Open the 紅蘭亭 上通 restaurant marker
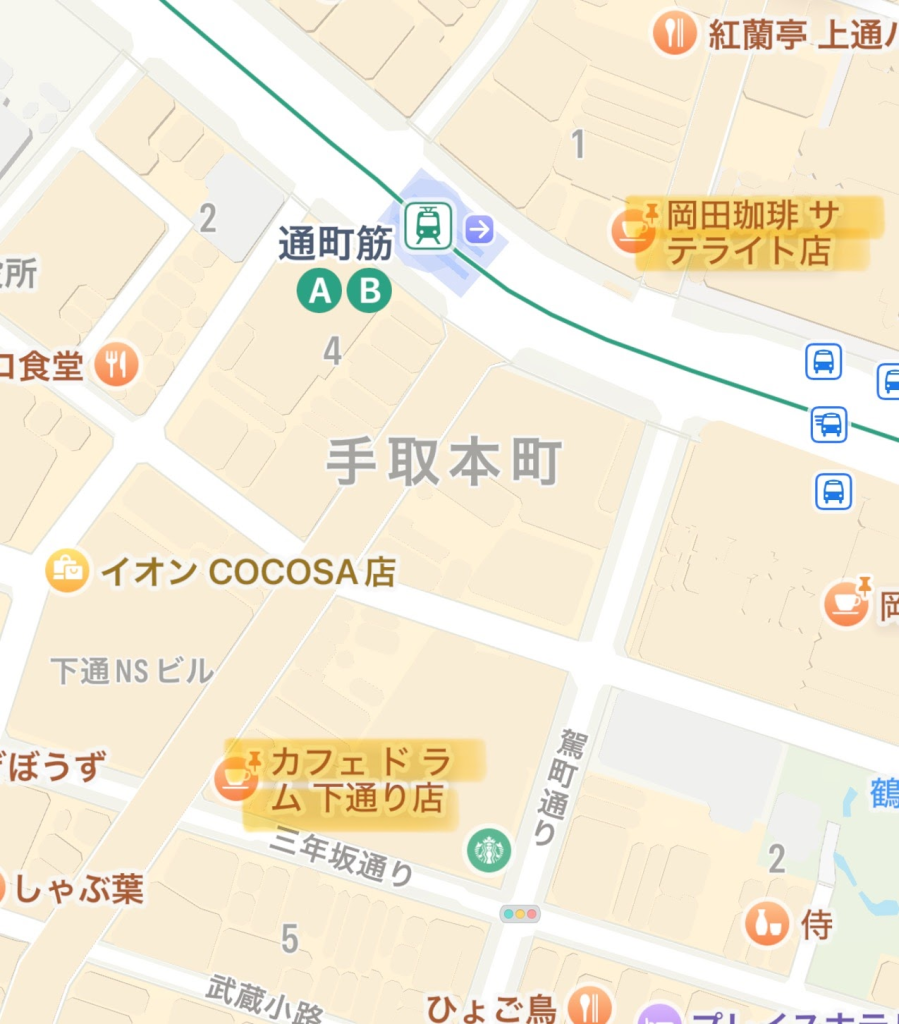This screenshot has width=899, height=1024. (x=674, y=33)
